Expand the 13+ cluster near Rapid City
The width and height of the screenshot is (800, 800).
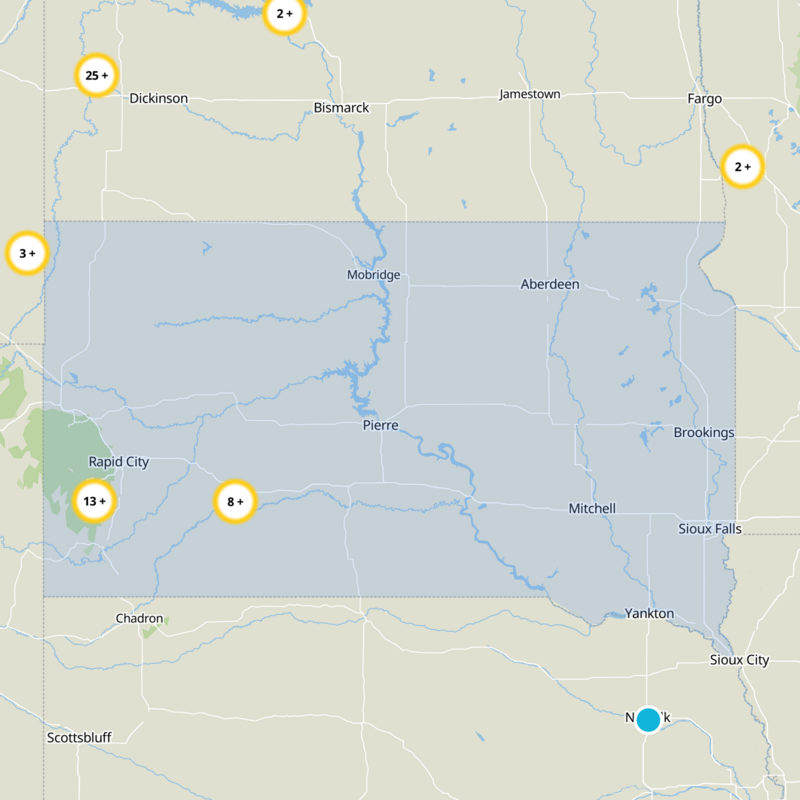click(x=94, y=501)
